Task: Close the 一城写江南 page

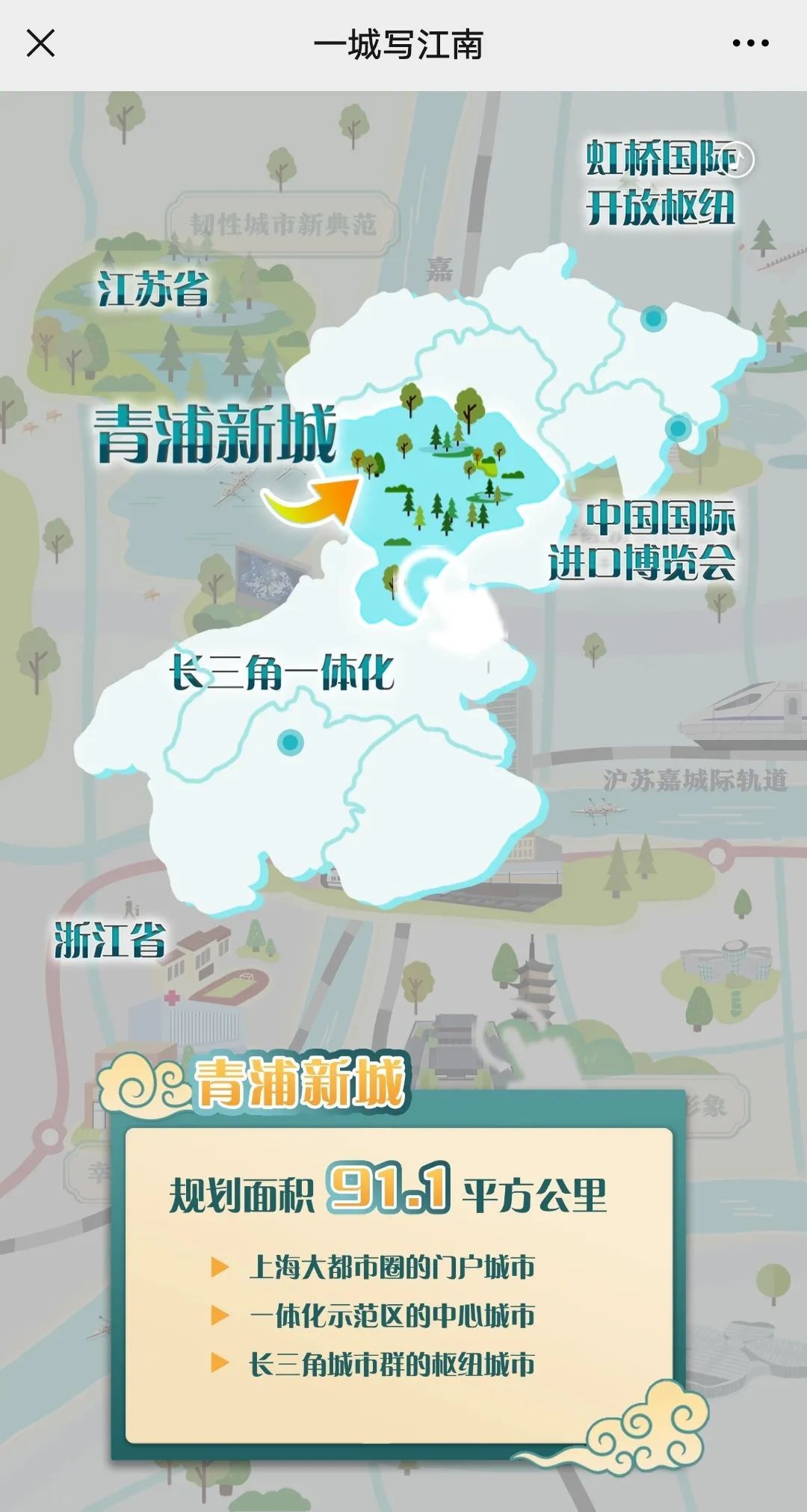Action: coord(40,43)
